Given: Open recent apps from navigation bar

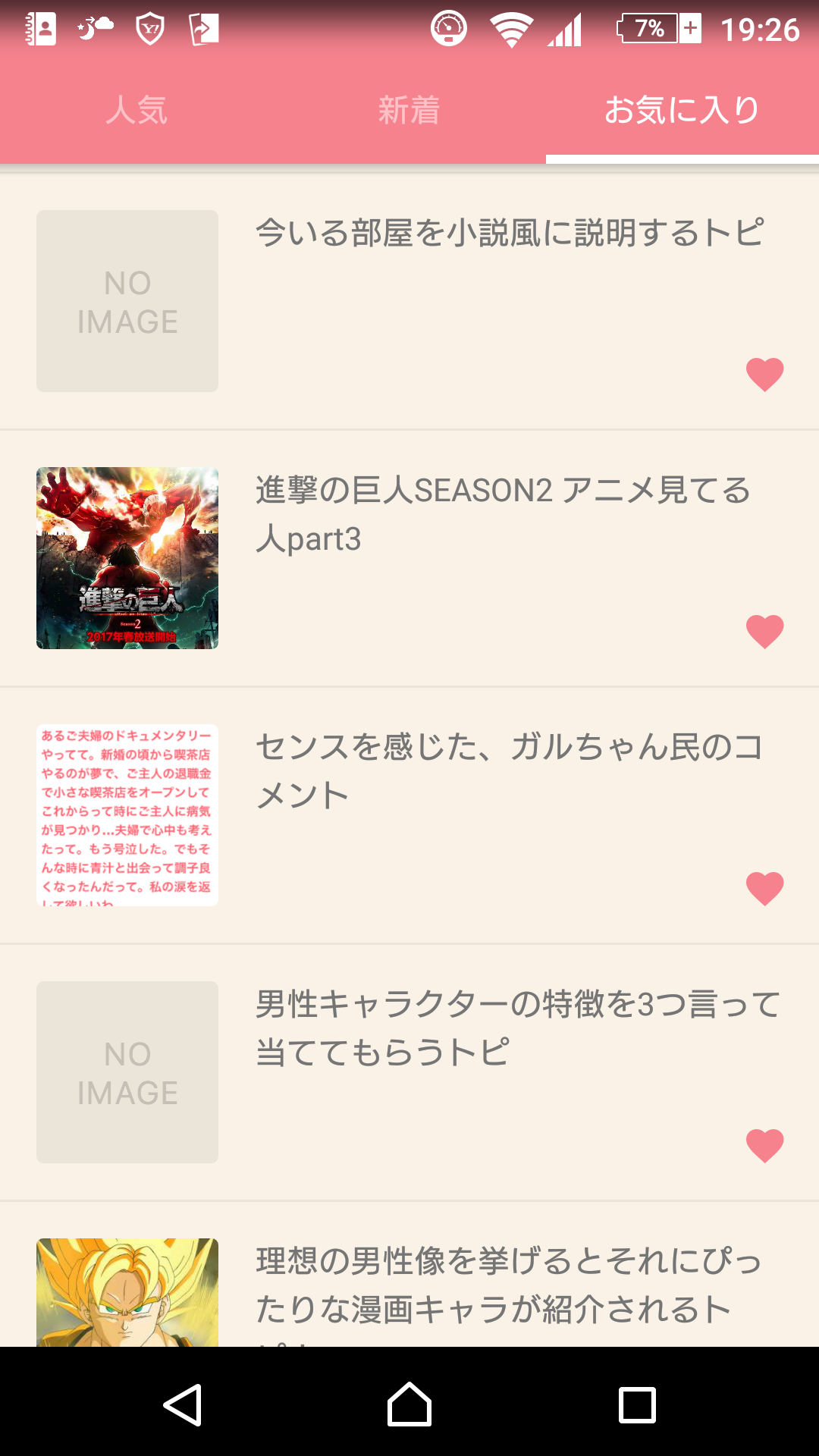Looking at the screenshot, I should 637,1404.
